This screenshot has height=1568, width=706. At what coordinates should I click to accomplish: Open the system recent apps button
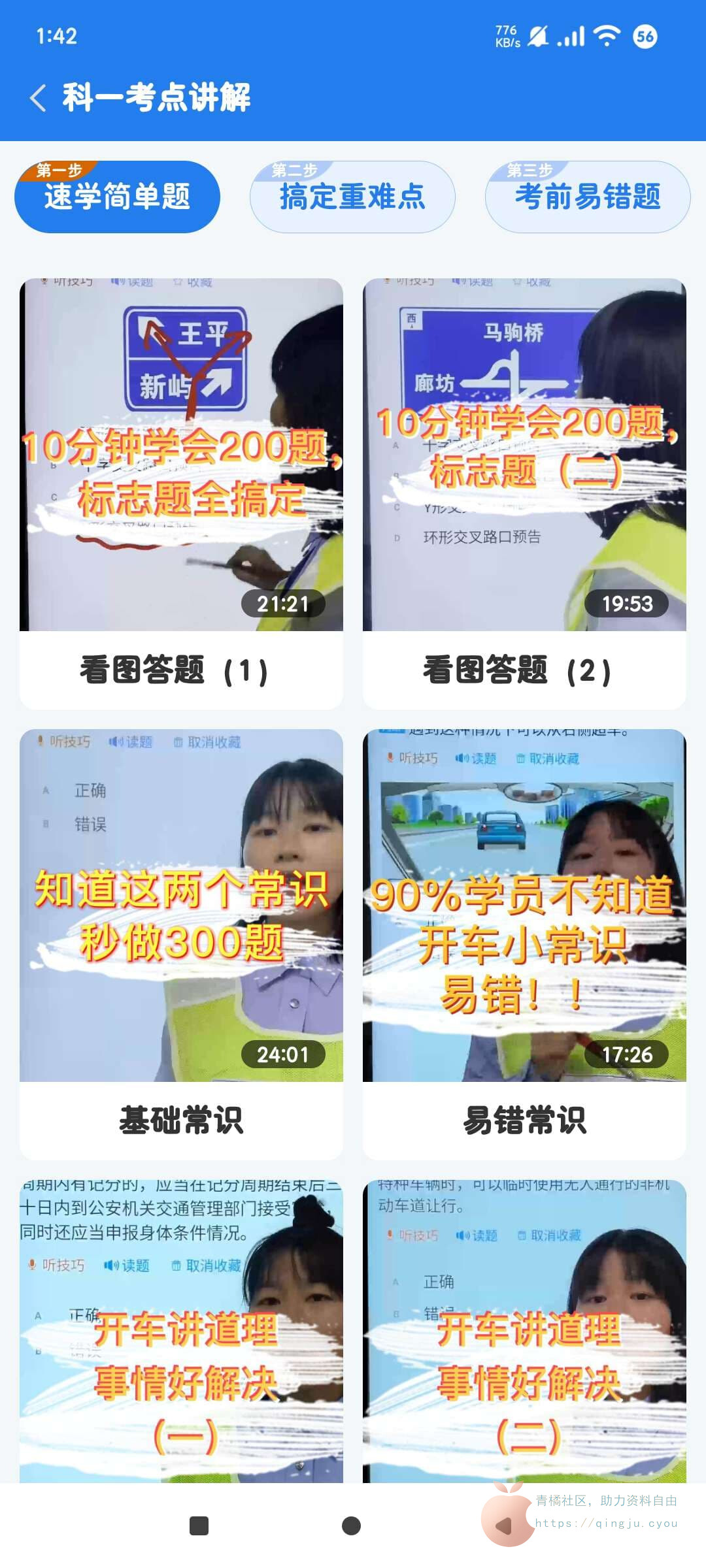(199, 1526)
